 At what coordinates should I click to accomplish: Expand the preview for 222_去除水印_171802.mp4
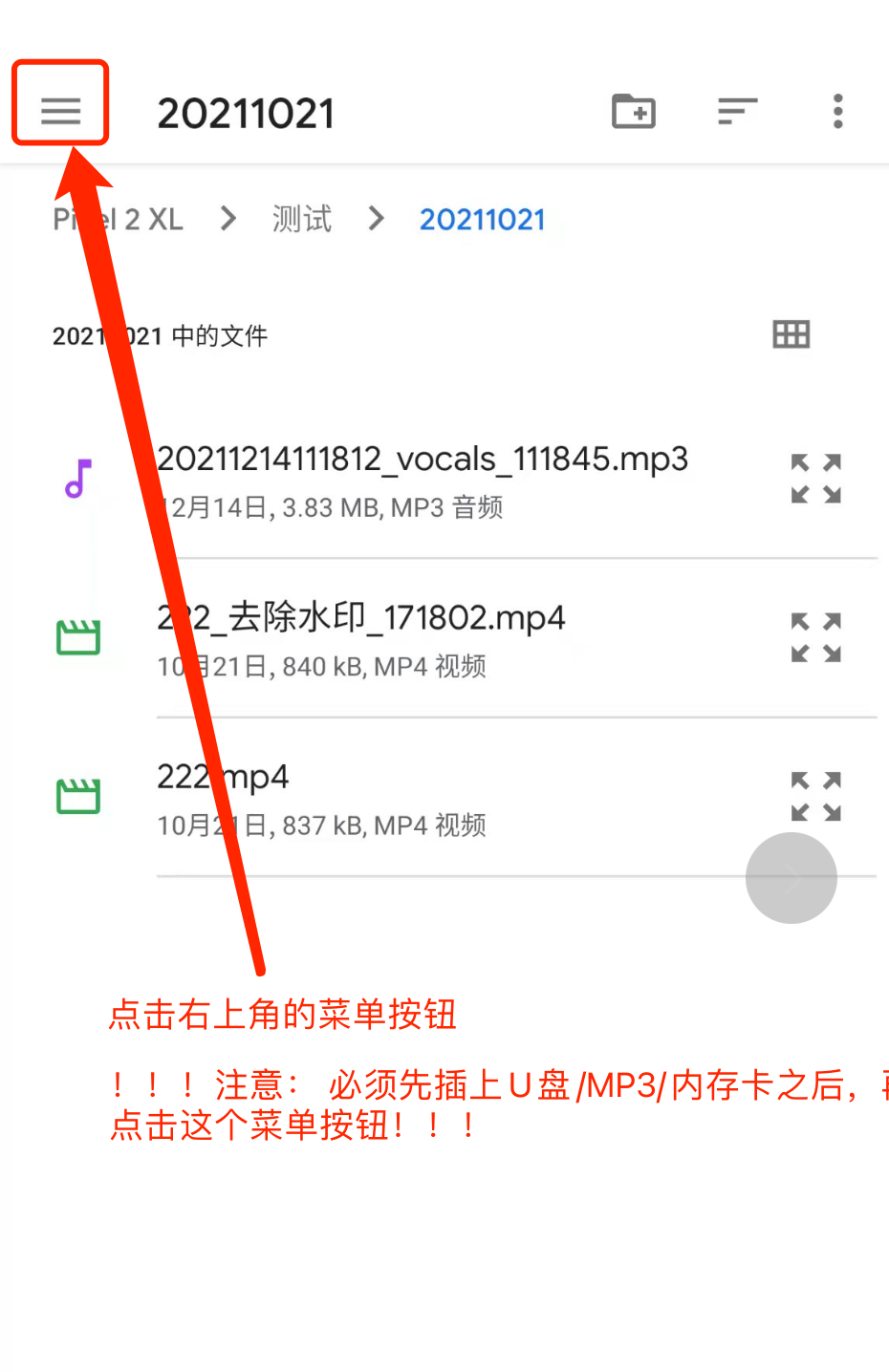pos(815,637)
